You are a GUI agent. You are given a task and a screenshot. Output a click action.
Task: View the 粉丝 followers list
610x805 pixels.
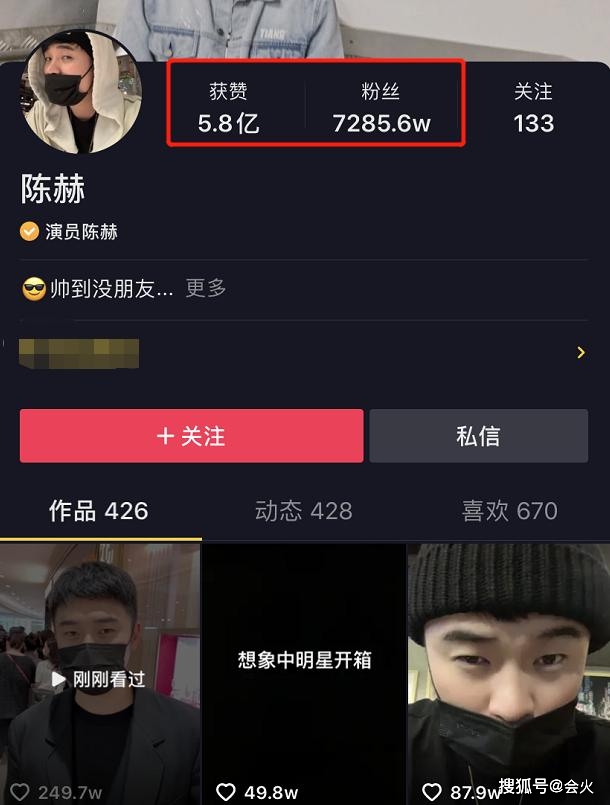(x=381, y=108)
